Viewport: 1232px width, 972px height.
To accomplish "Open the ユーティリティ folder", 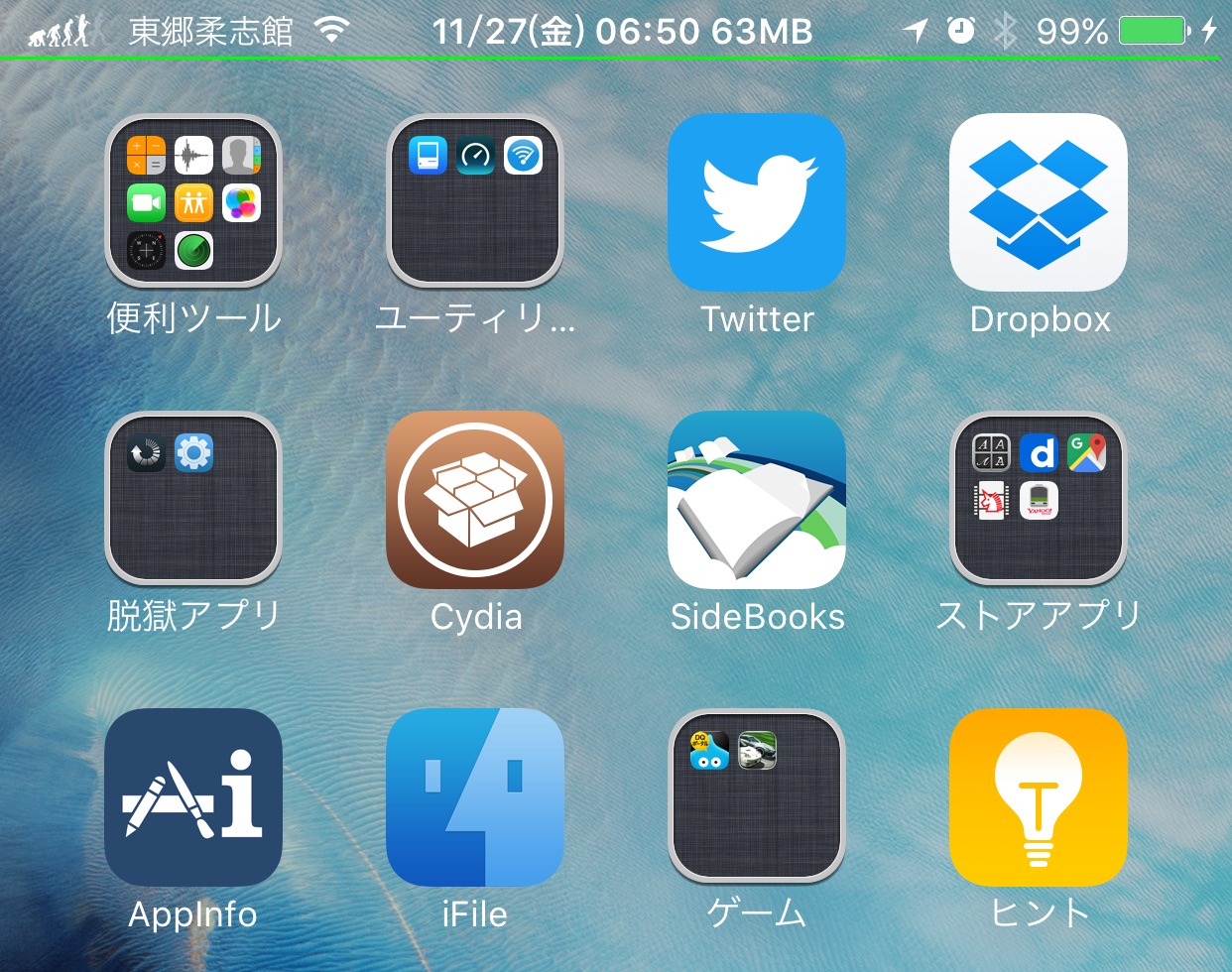I will click(475, 201).
